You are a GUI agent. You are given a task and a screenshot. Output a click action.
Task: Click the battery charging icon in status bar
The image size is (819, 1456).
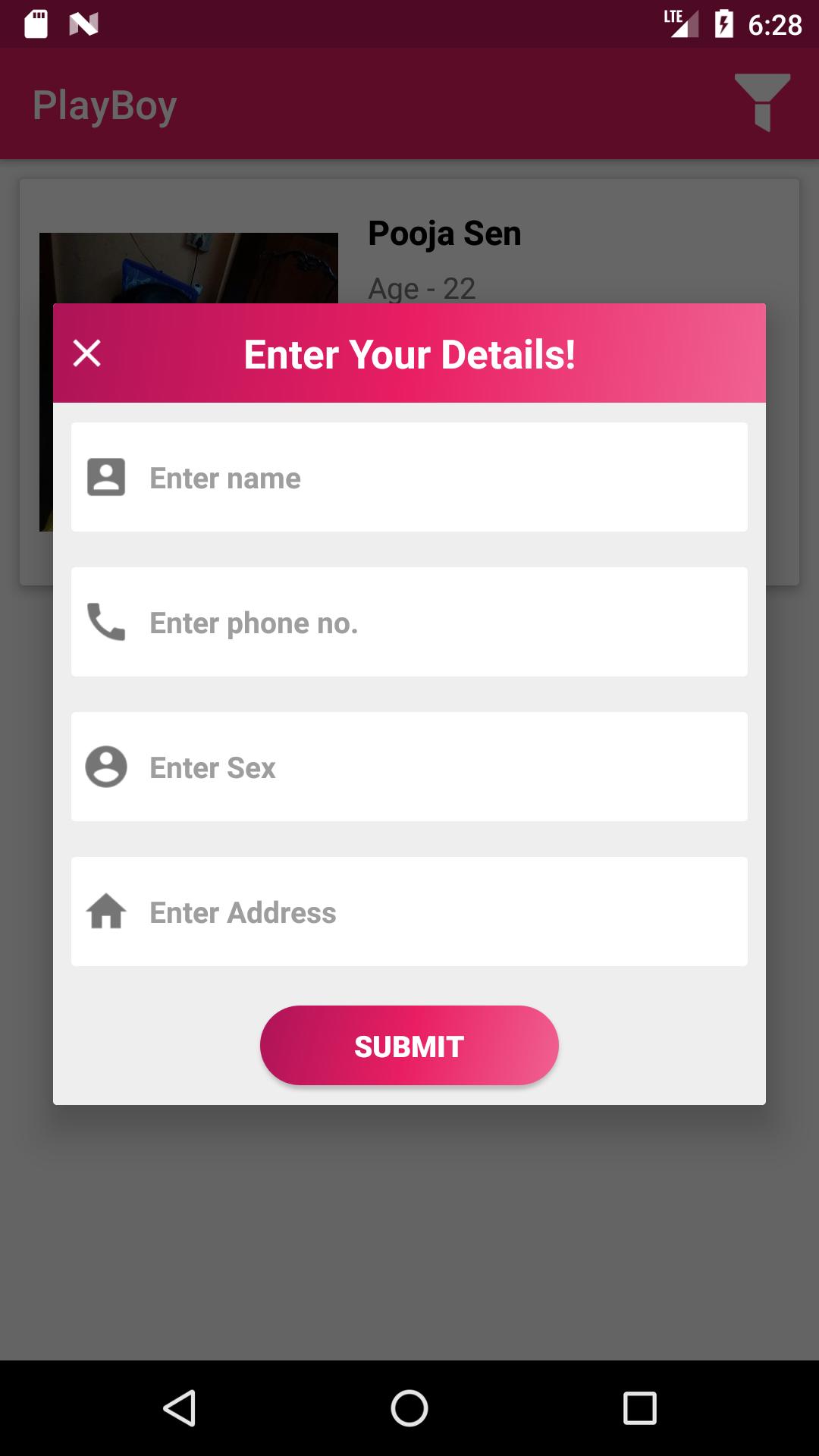(723, 24)
